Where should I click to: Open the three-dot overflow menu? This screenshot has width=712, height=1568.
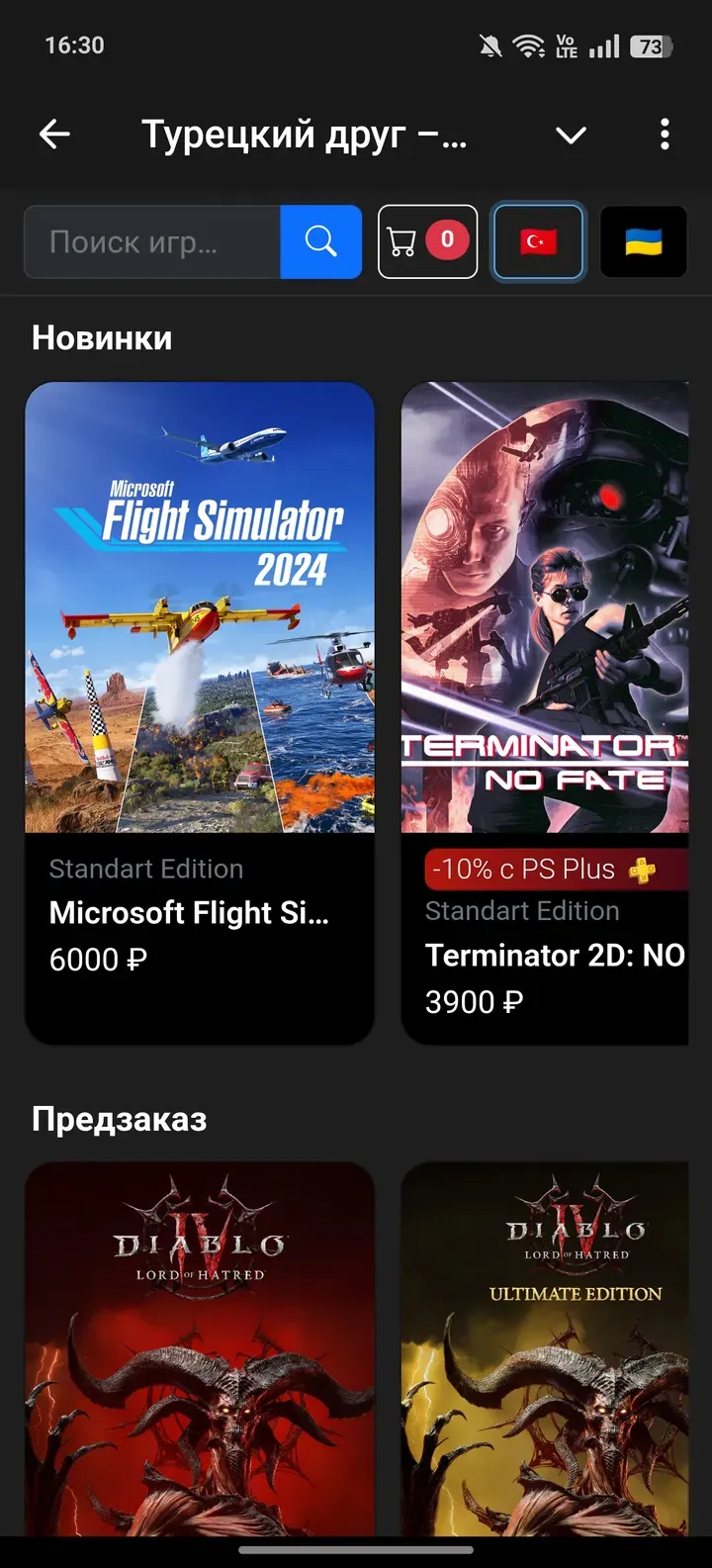click(x=664, y=134)
